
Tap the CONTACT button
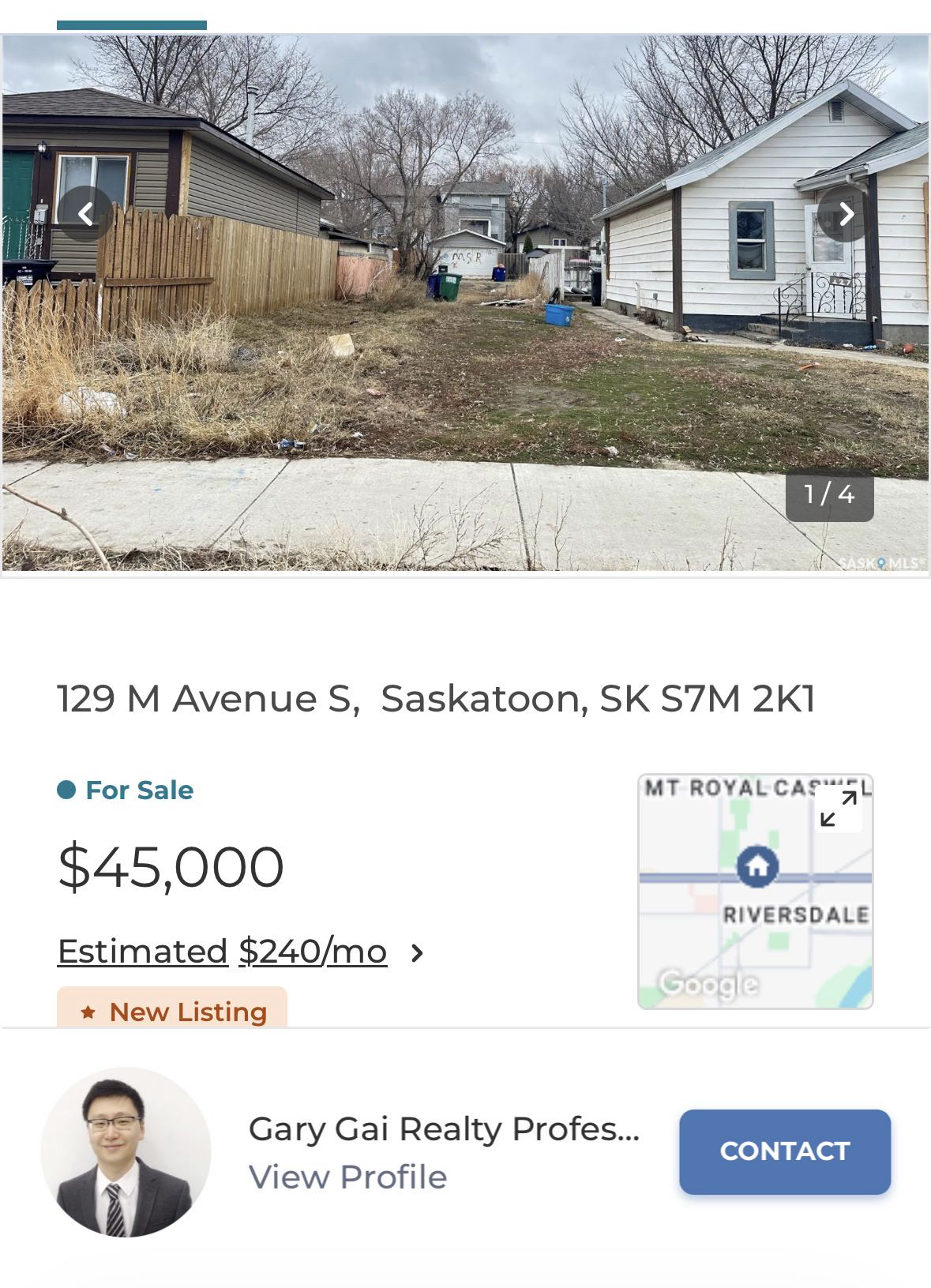click(784, 1151)
